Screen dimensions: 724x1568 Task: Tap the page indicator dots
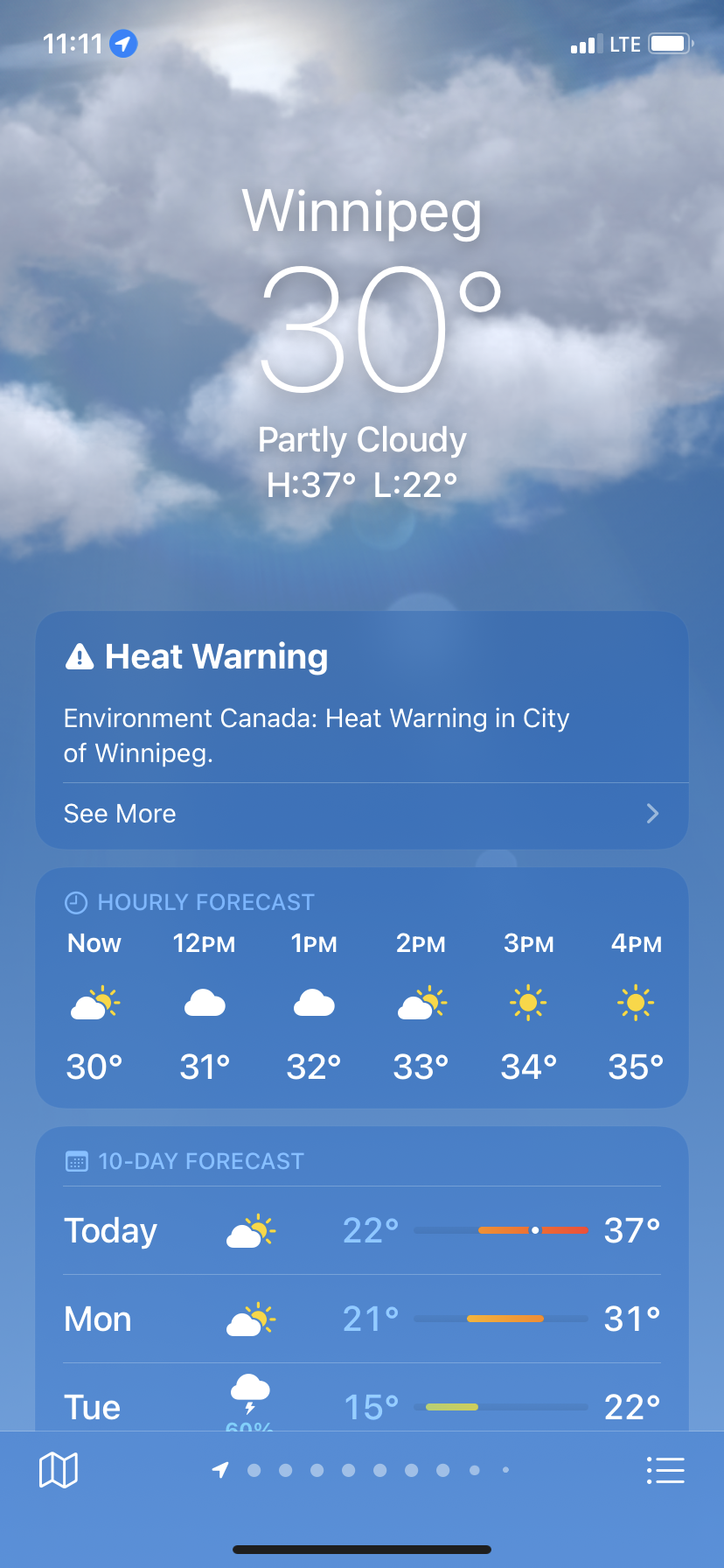[x=361, y=1470]
